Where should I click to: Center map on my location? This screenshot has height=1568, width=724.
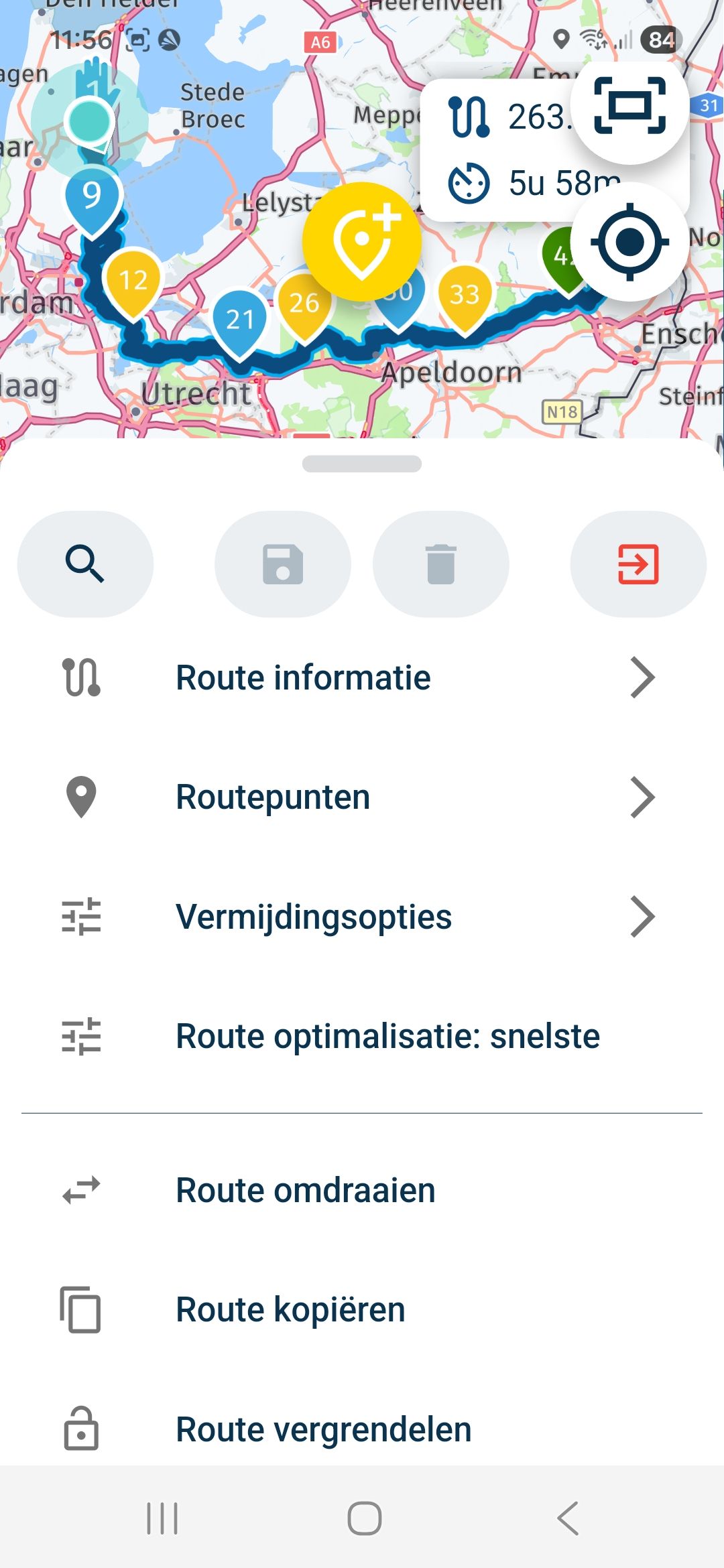point(629,242)
